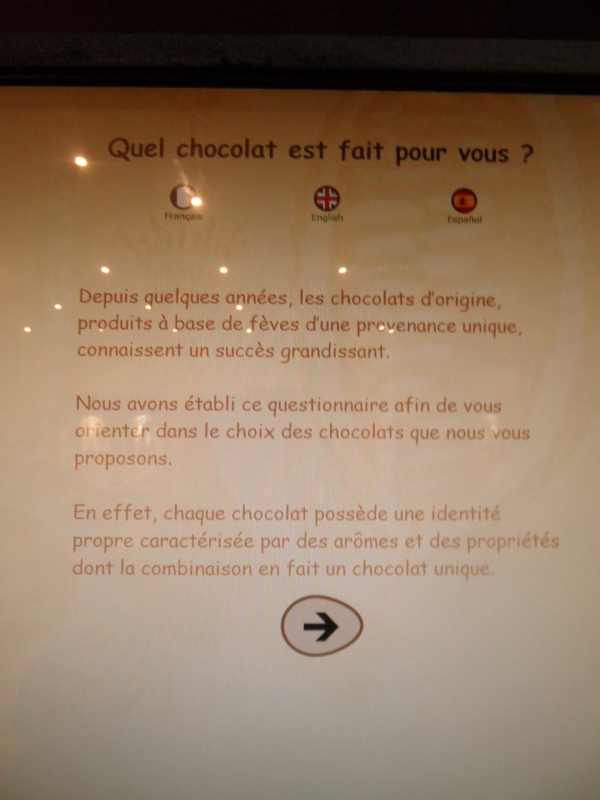The image size is (600, 800).
Task: Tap the arrow to start the questionnaire
Action: pos(321,627)
